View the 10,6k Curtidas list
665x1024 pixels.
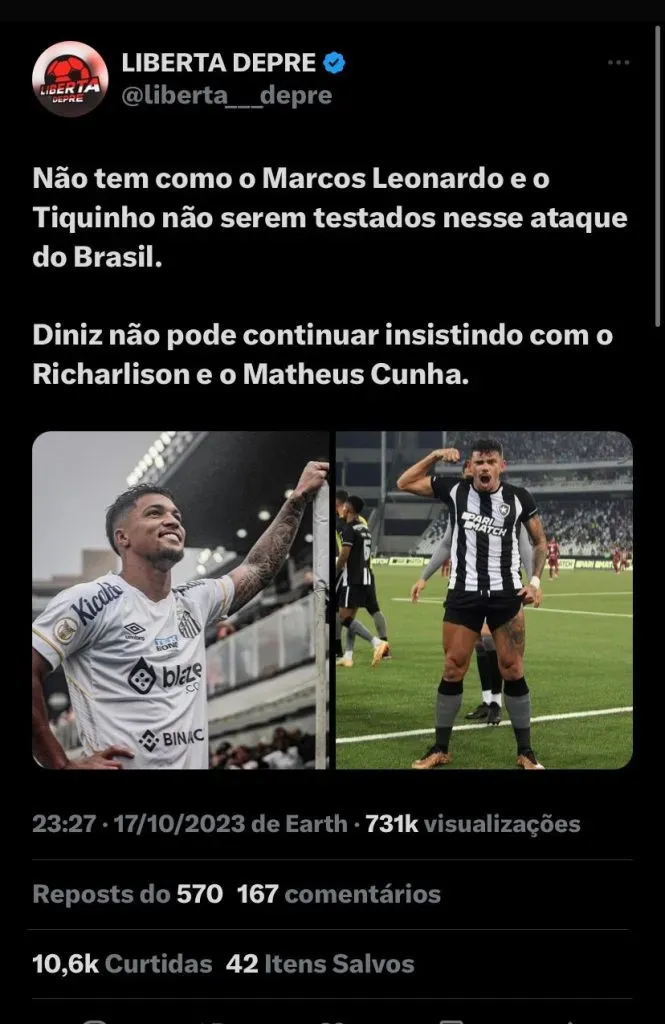click(x=122, y=964)
